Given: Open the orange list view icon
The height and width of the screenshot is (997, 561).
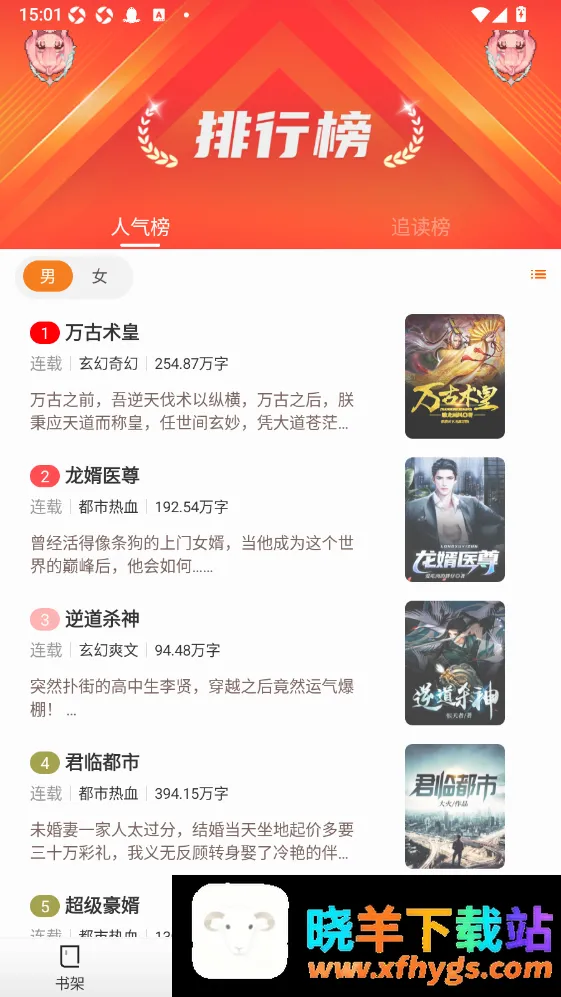Looking at the screenshot, I should (x=538, y=275).
